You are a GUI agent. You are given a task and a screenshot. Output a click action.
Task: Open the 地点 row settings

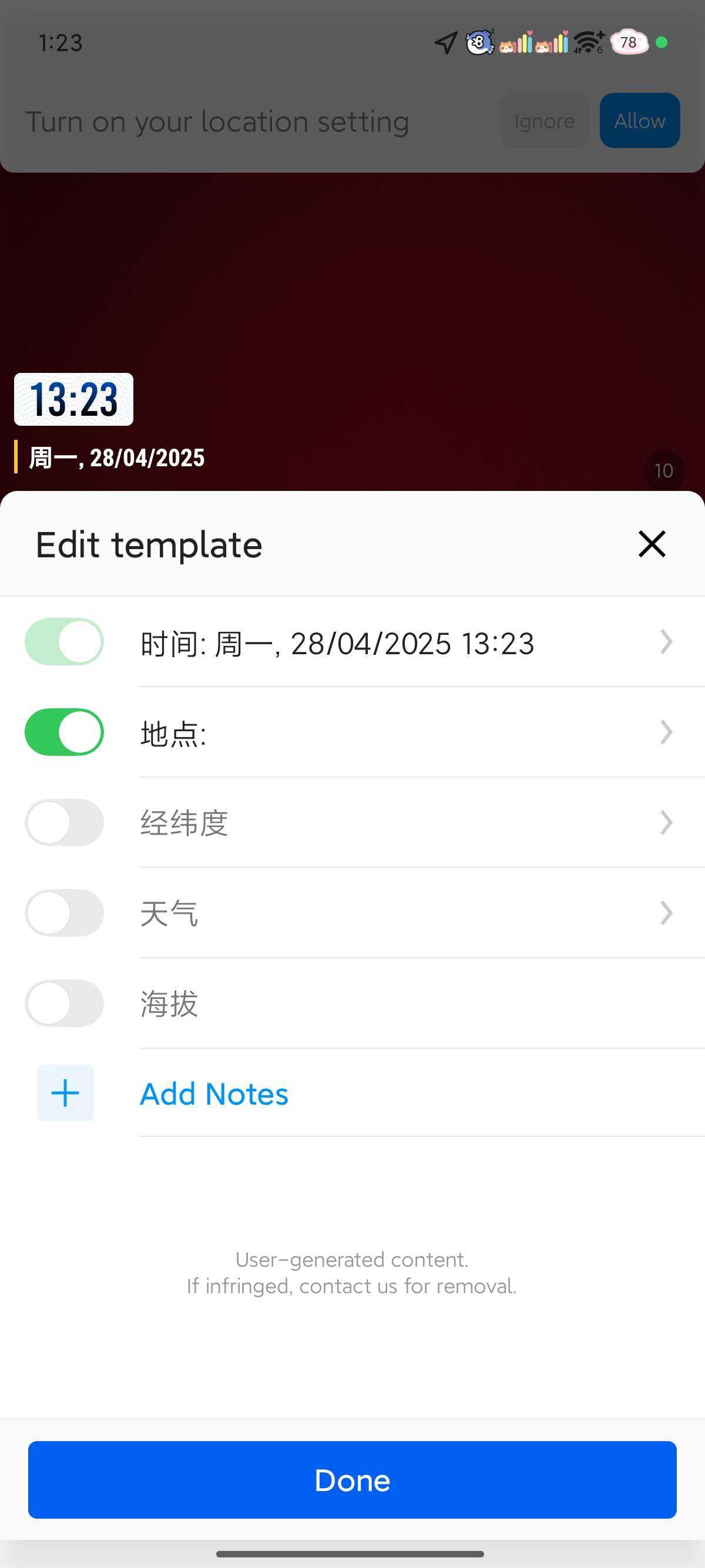(666, 732)
